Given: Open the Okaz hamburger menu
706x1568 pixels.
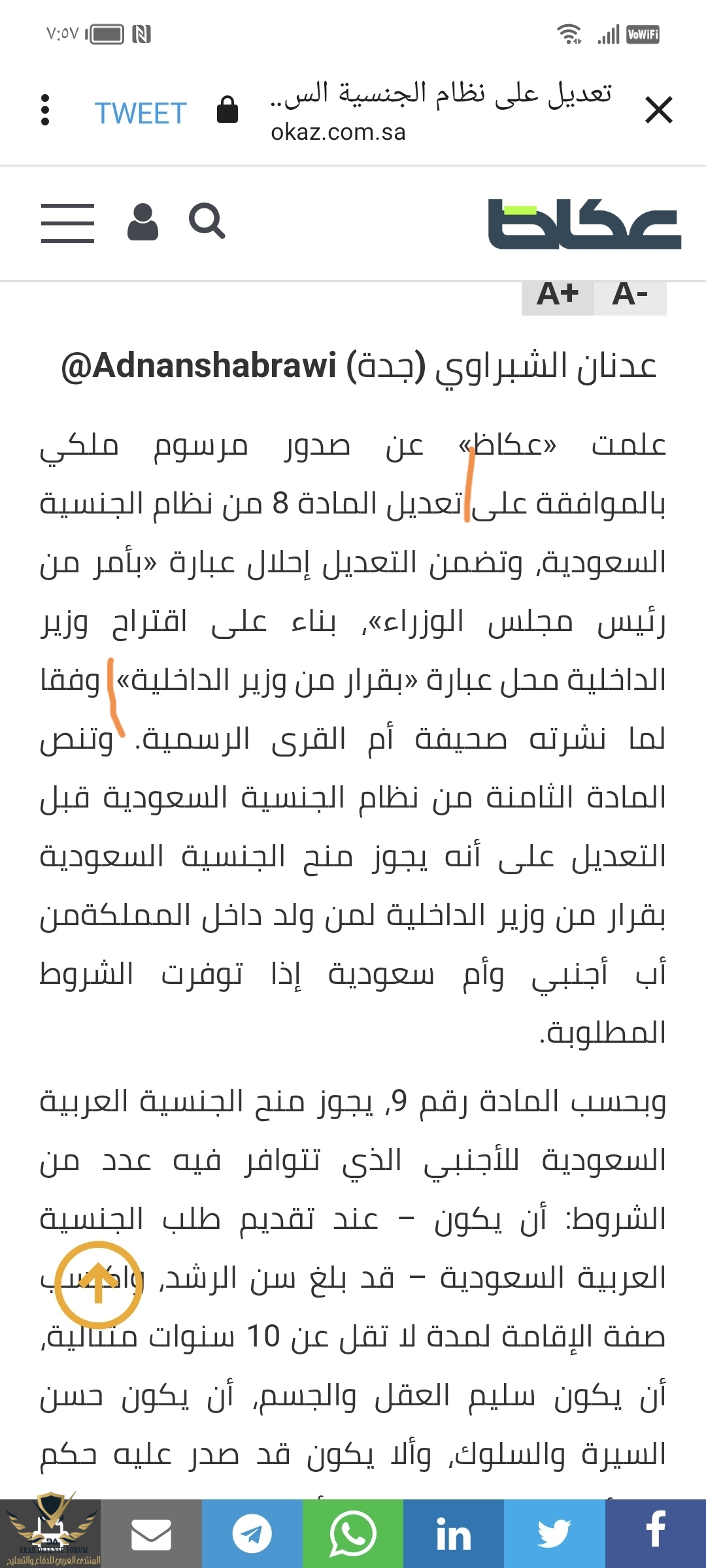Looking at the screenshot, I should click(67, 223).
